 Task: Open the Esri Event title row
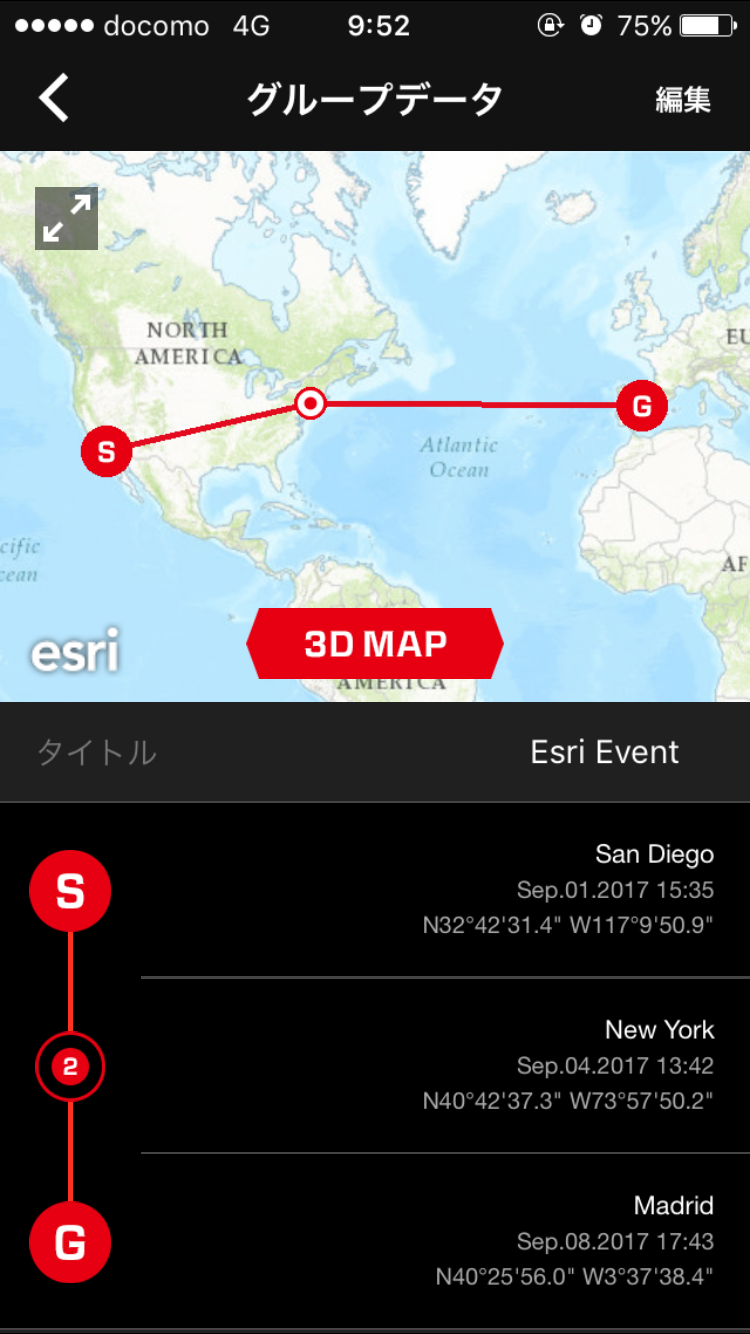375,752
